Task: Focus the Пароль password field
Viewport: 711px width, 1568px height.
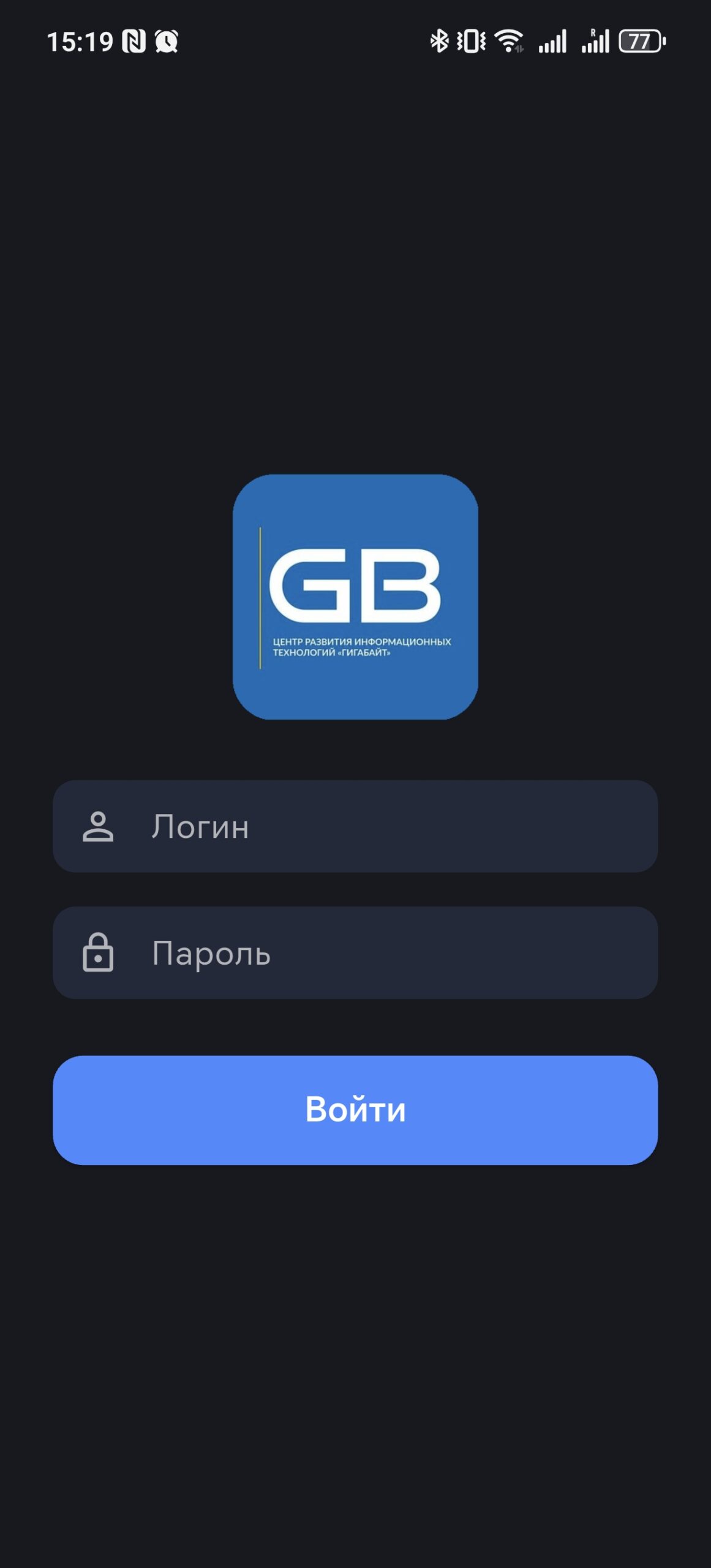Action: tap(355, 953)
